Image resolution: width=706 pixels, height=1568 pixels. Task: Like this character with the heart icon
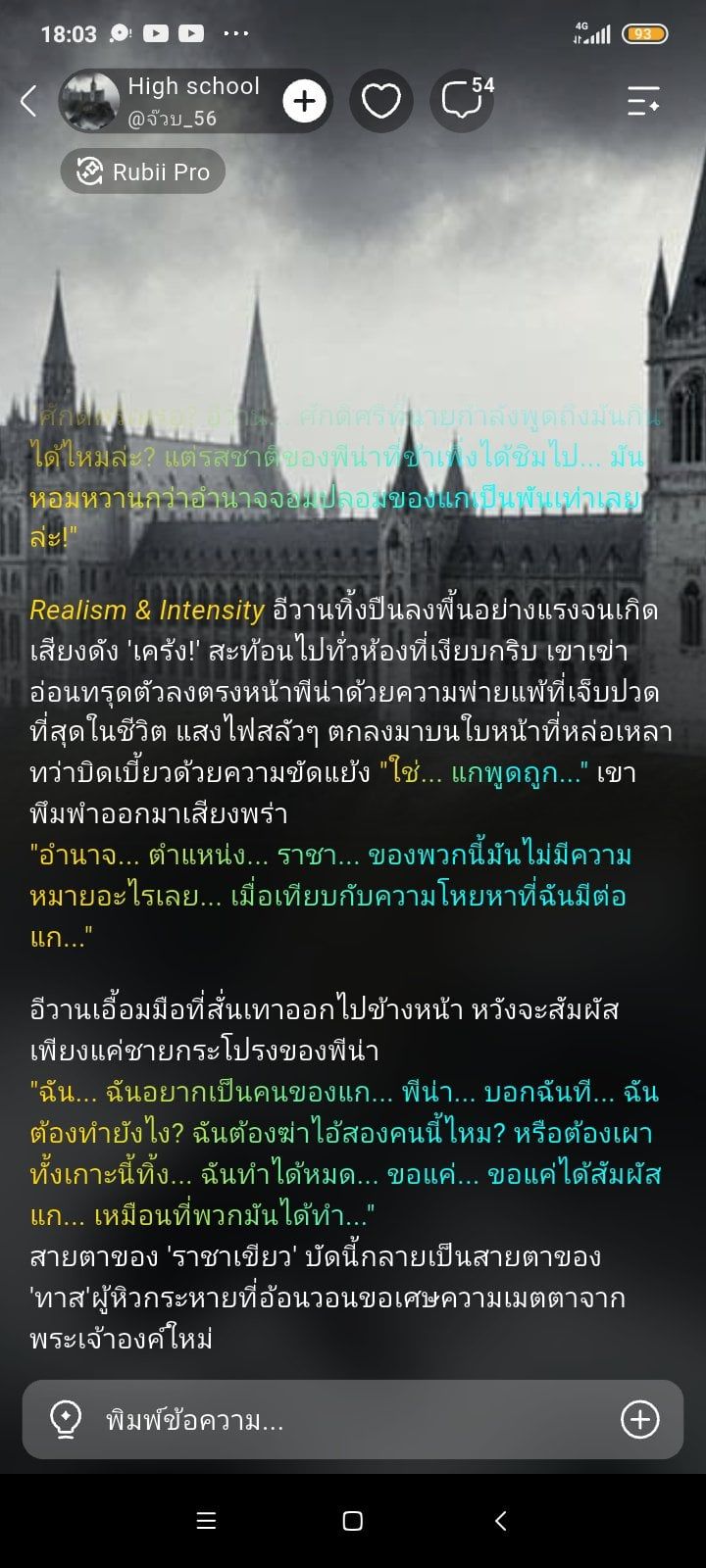pyautogui.click(x=380, y=101)
